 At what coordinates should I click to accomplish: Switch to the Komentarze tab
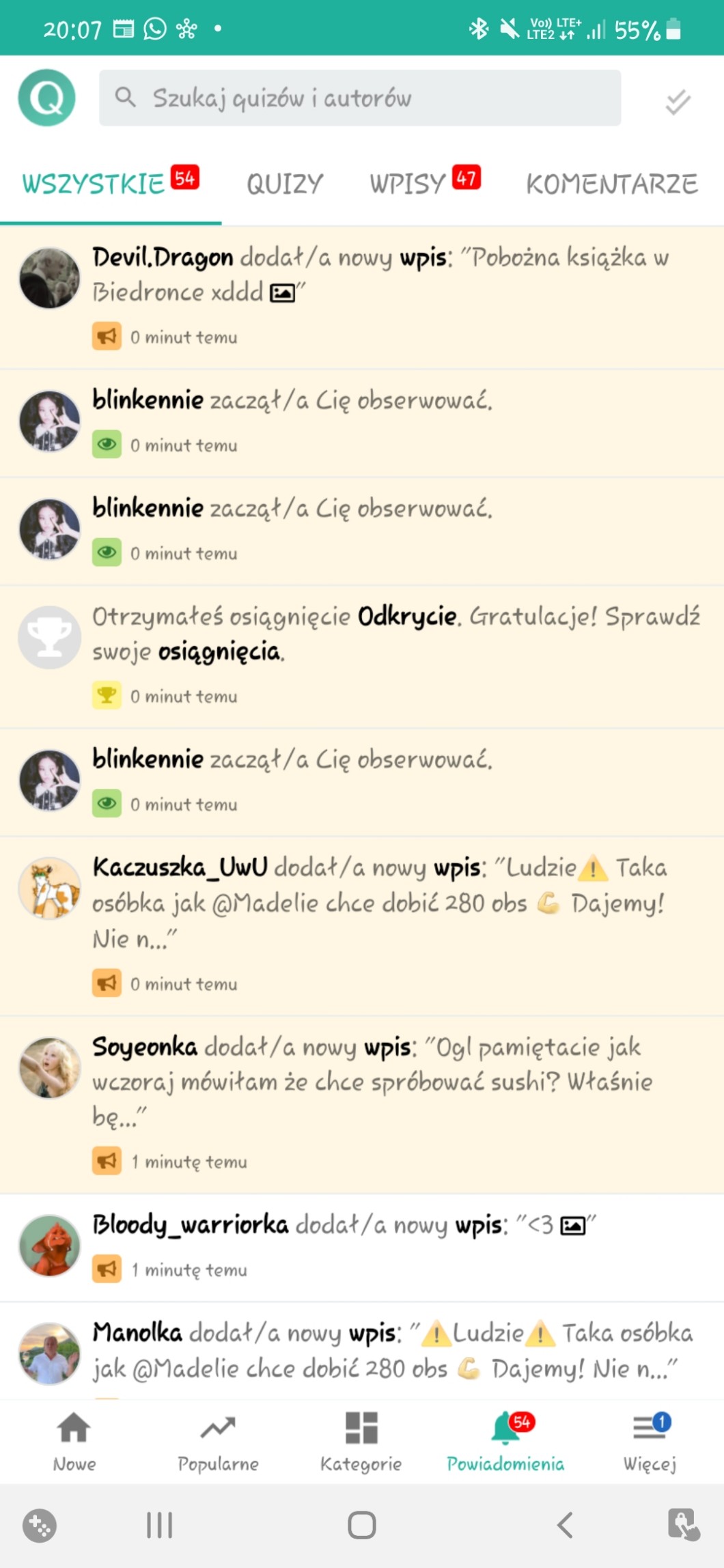(611, 184)
